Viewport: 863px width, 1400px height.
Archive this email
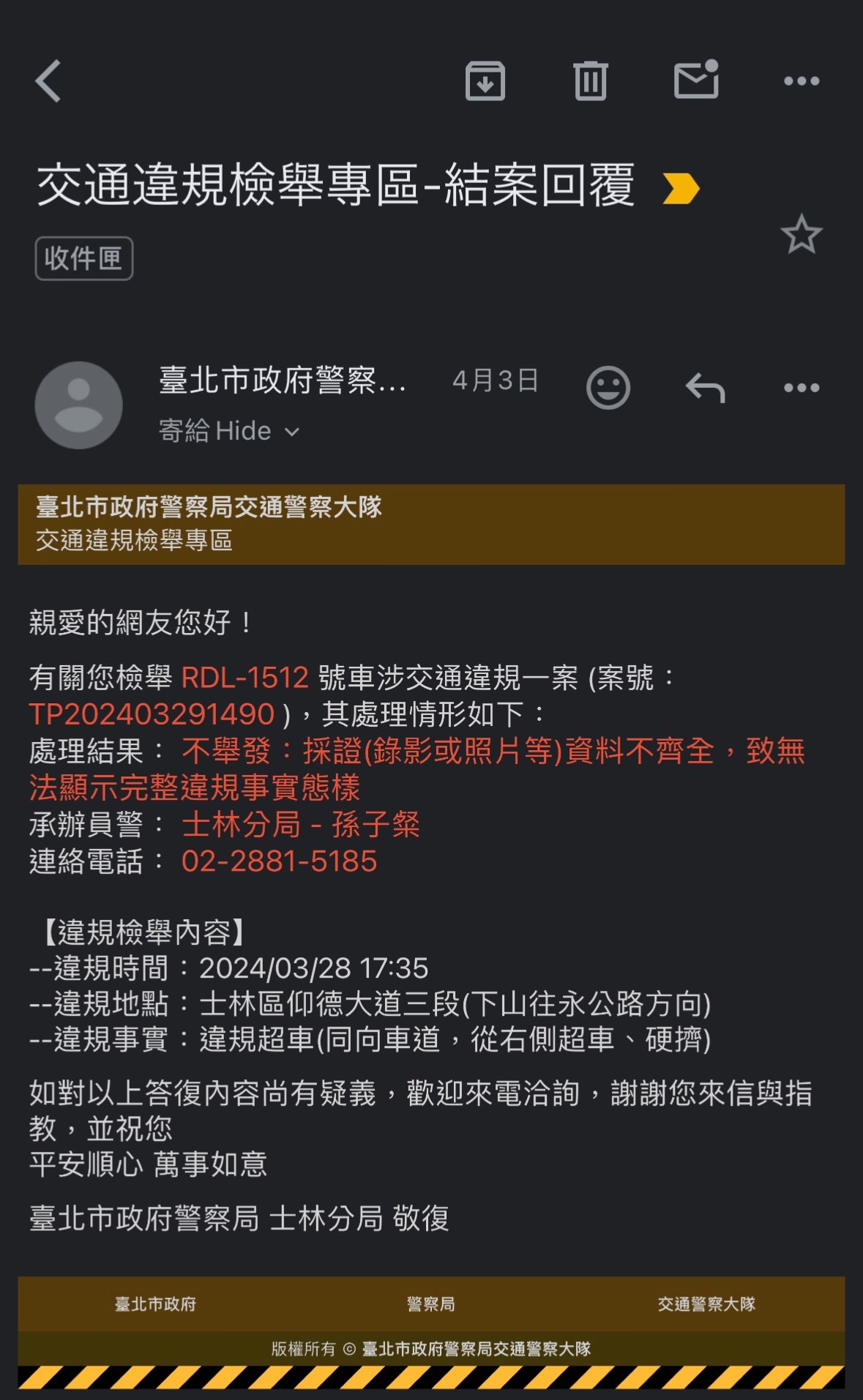485,81
